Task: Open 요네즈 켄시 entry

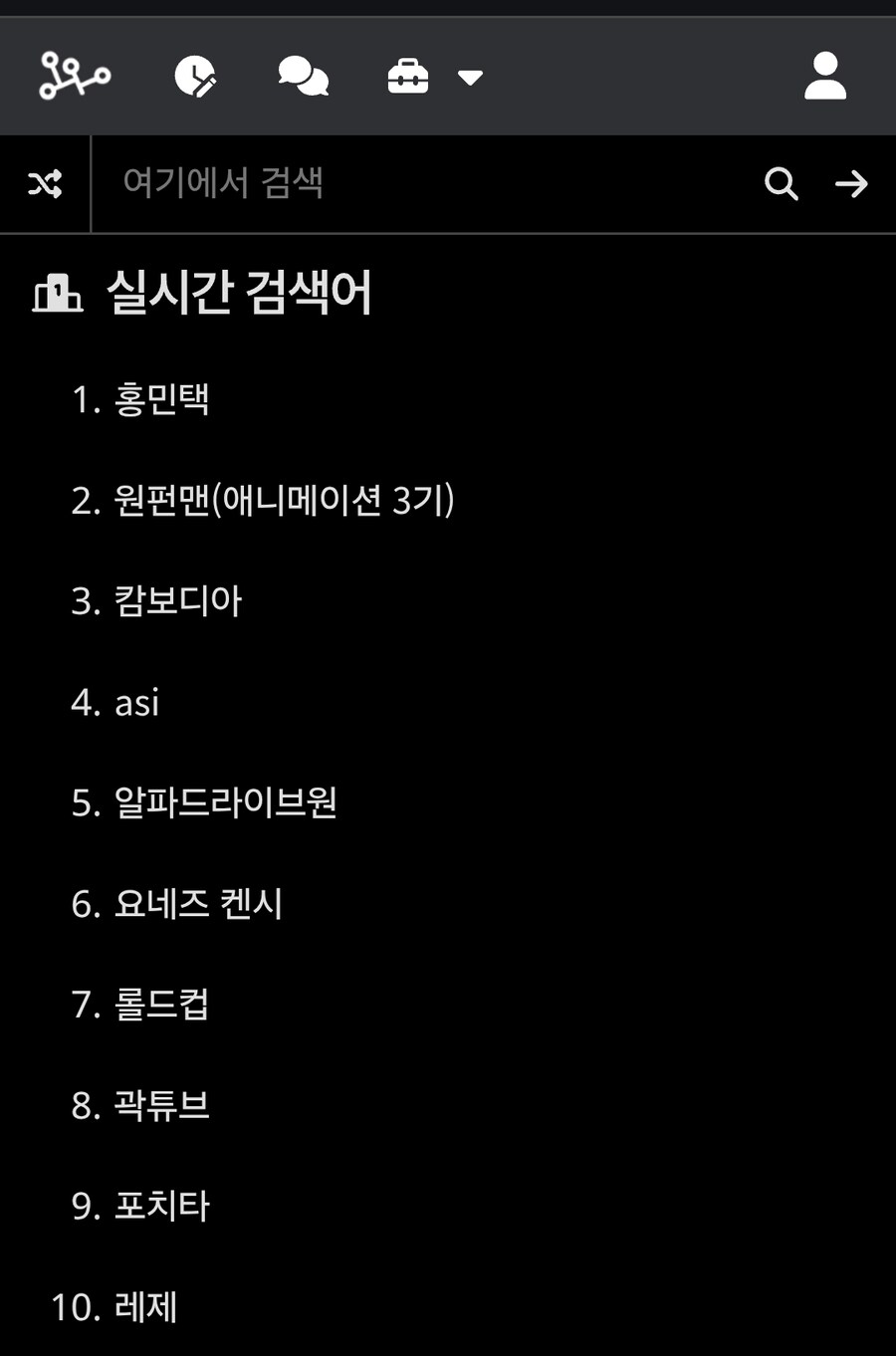Action: click(198, 904)
